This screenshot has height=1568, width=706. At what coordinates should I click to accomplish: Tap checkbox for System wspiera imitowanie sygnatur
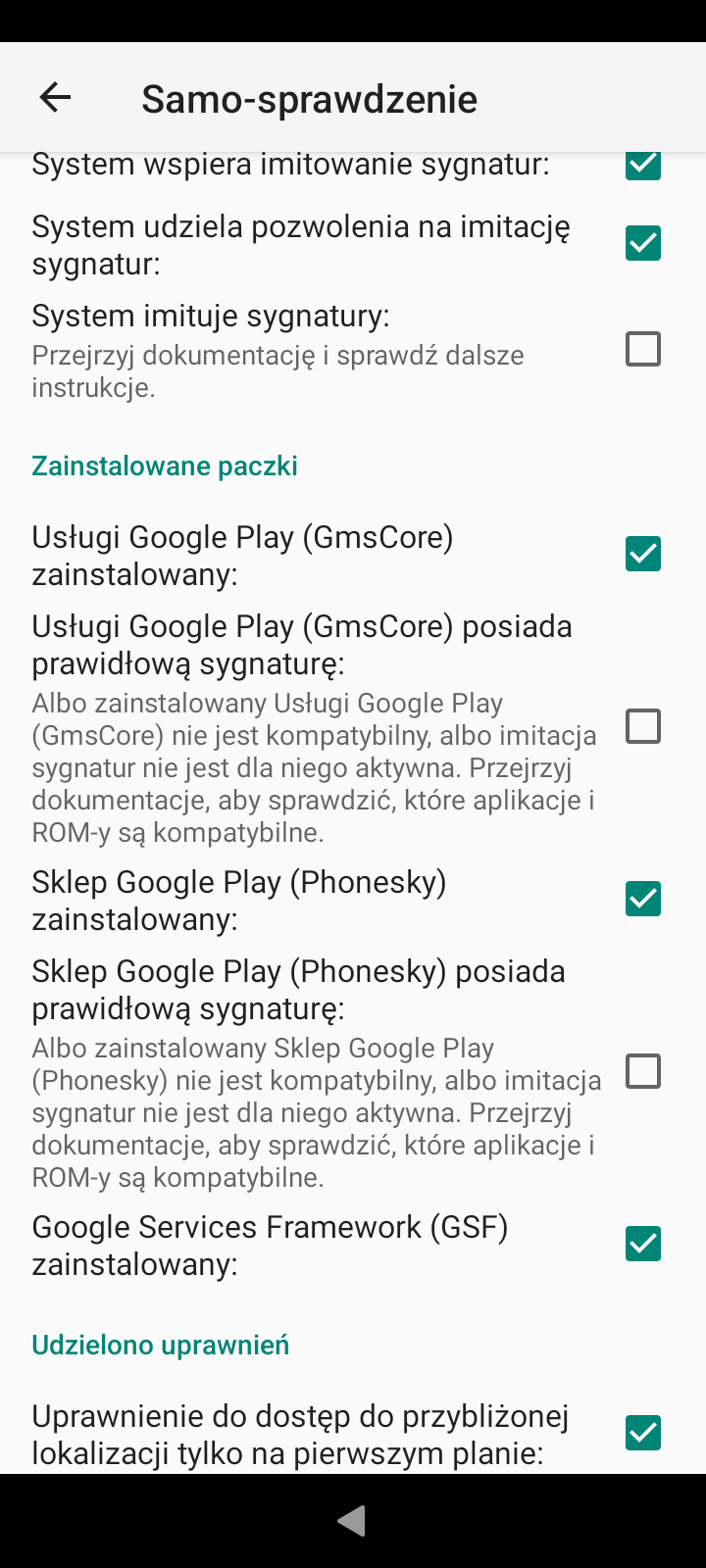[643, 167]
